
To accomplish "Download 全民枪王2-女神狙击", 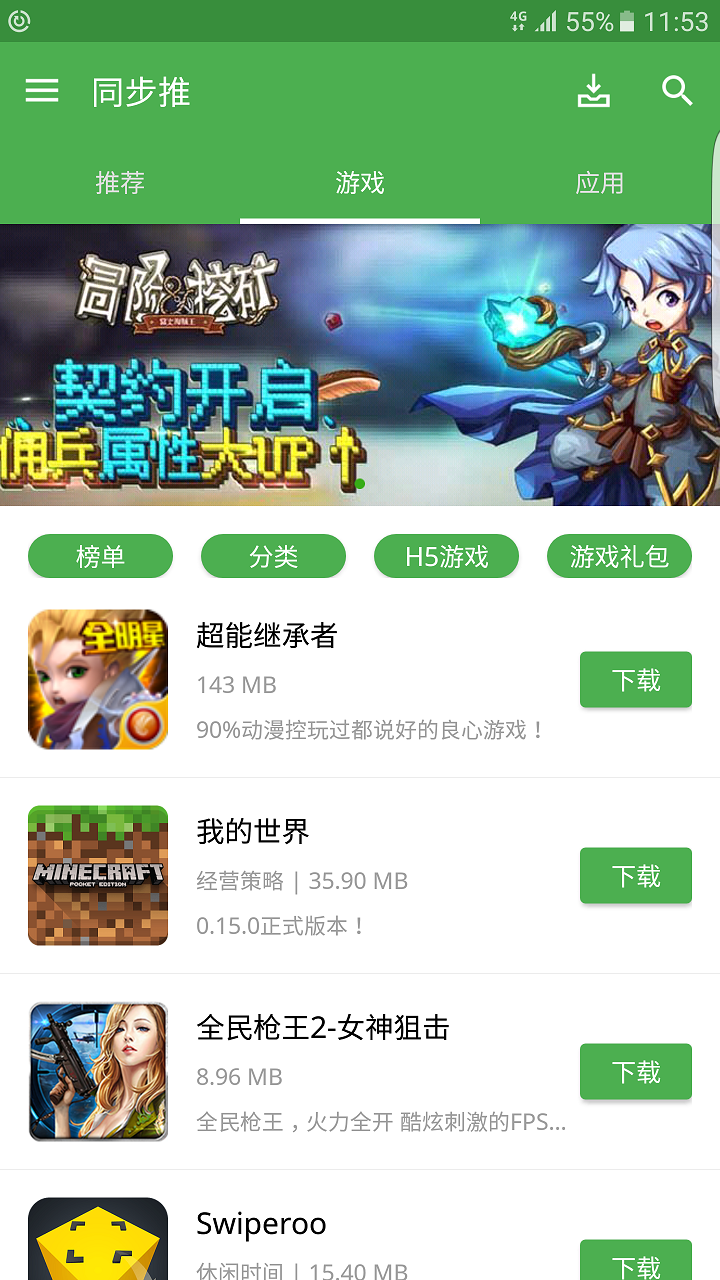I will [x=636, y=1072].
